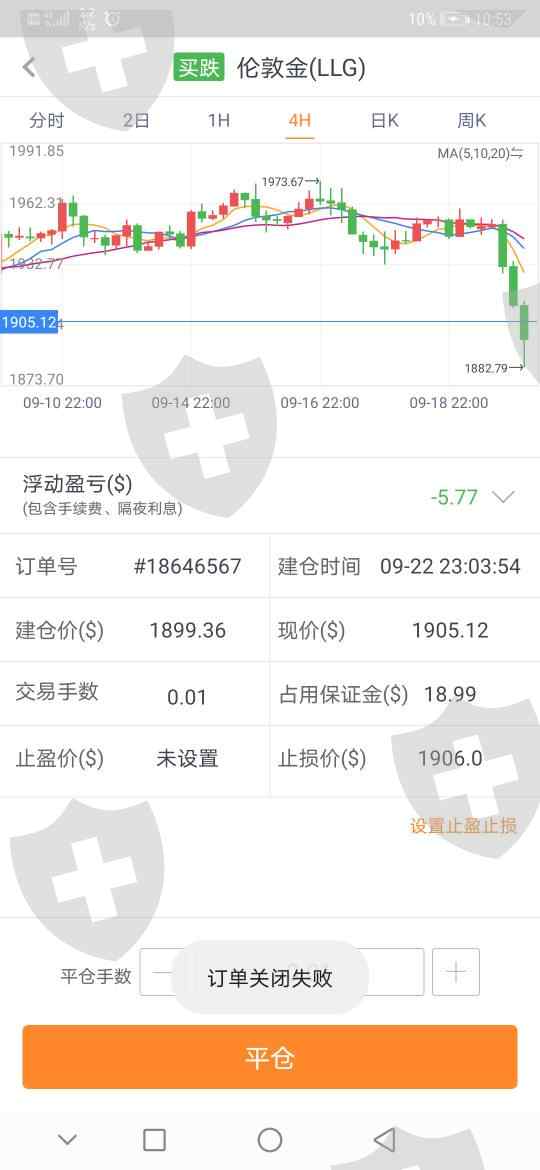Tap the system home button
This screenshot has height=1170, width=540.
tap(270, 1139)
